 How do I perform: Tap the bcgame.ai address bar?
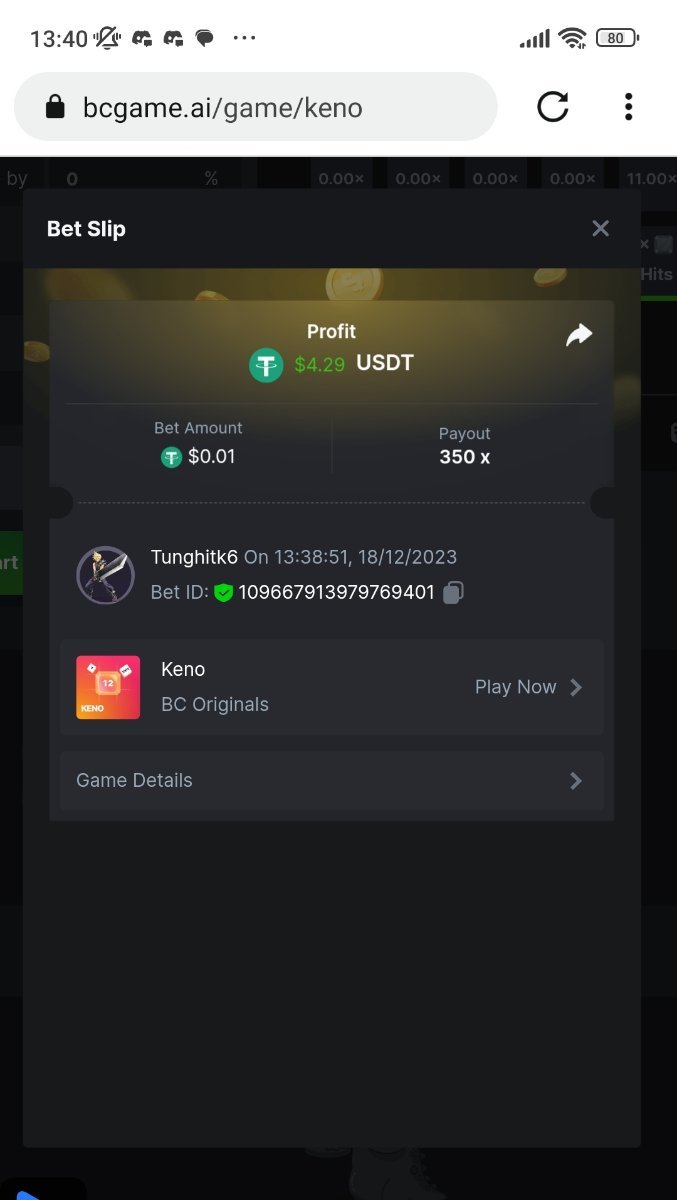pyautogui.click(x=255, y=107)
